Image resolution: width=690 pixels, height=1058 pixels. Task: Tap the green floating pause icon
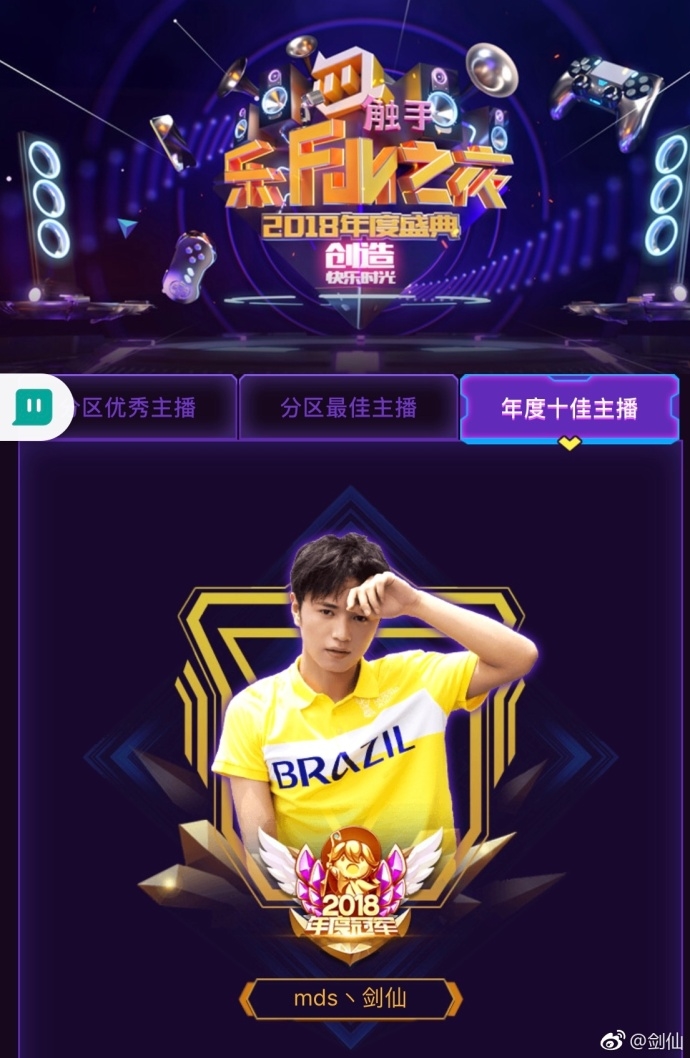pyautogui.click(x=32, y=407)
